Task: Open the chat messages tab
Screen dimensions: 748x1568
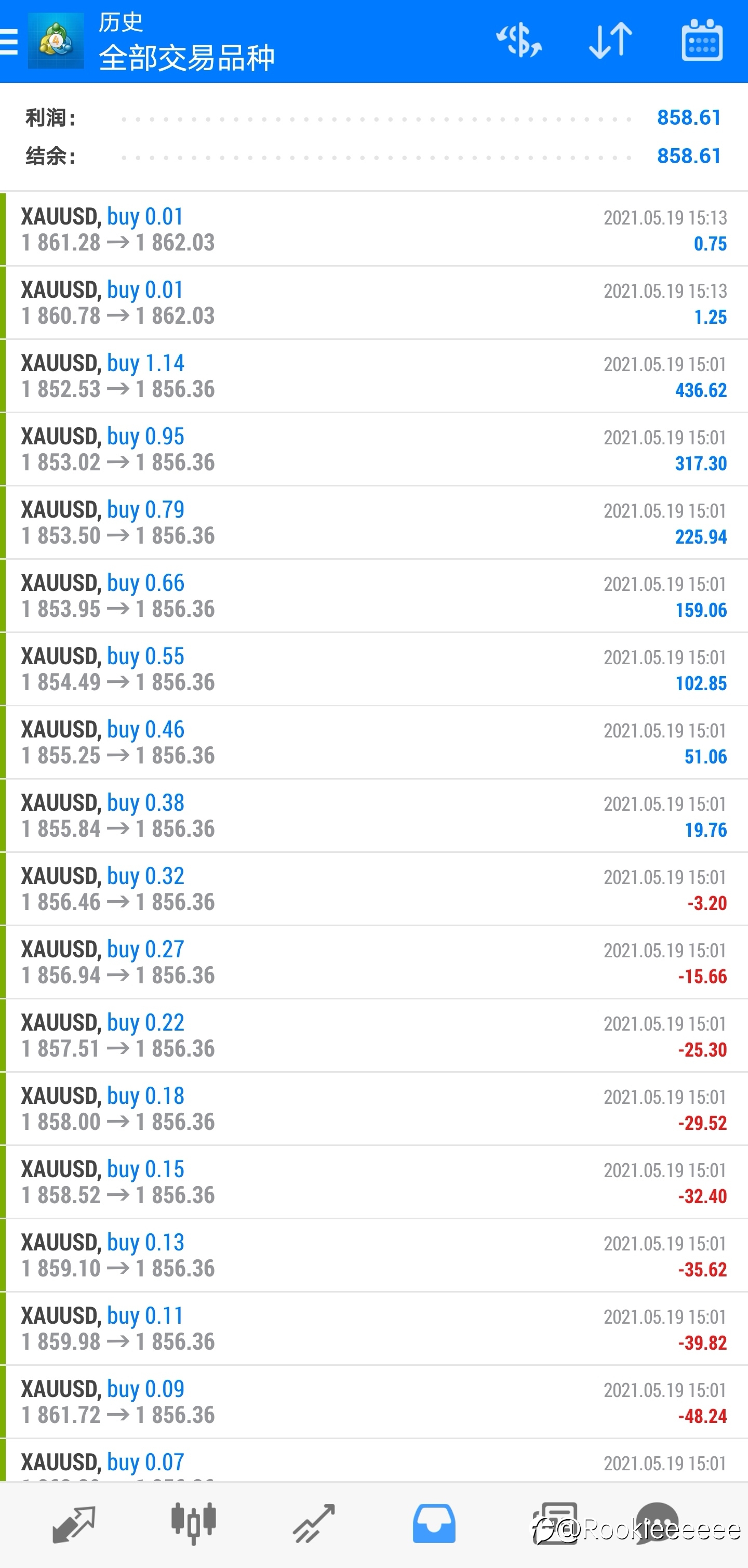Action: 657,1524
